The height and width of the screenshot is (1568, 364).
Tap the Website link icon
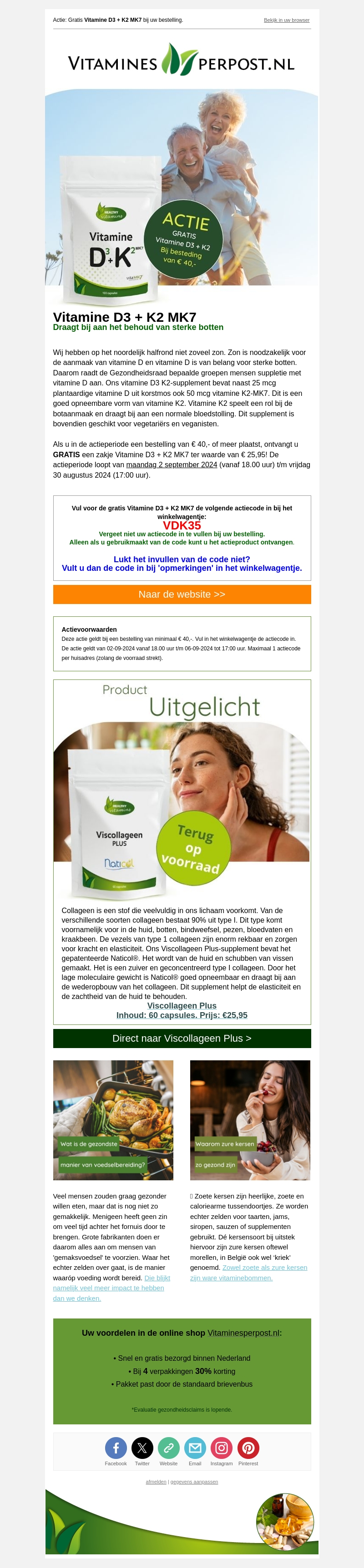[x=169, y=1448]
